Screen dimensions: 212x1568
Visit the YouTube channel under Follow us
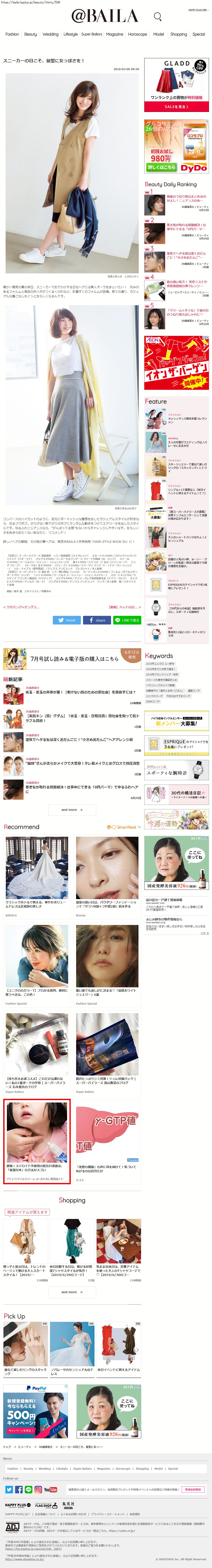[x=50, y=1489]
